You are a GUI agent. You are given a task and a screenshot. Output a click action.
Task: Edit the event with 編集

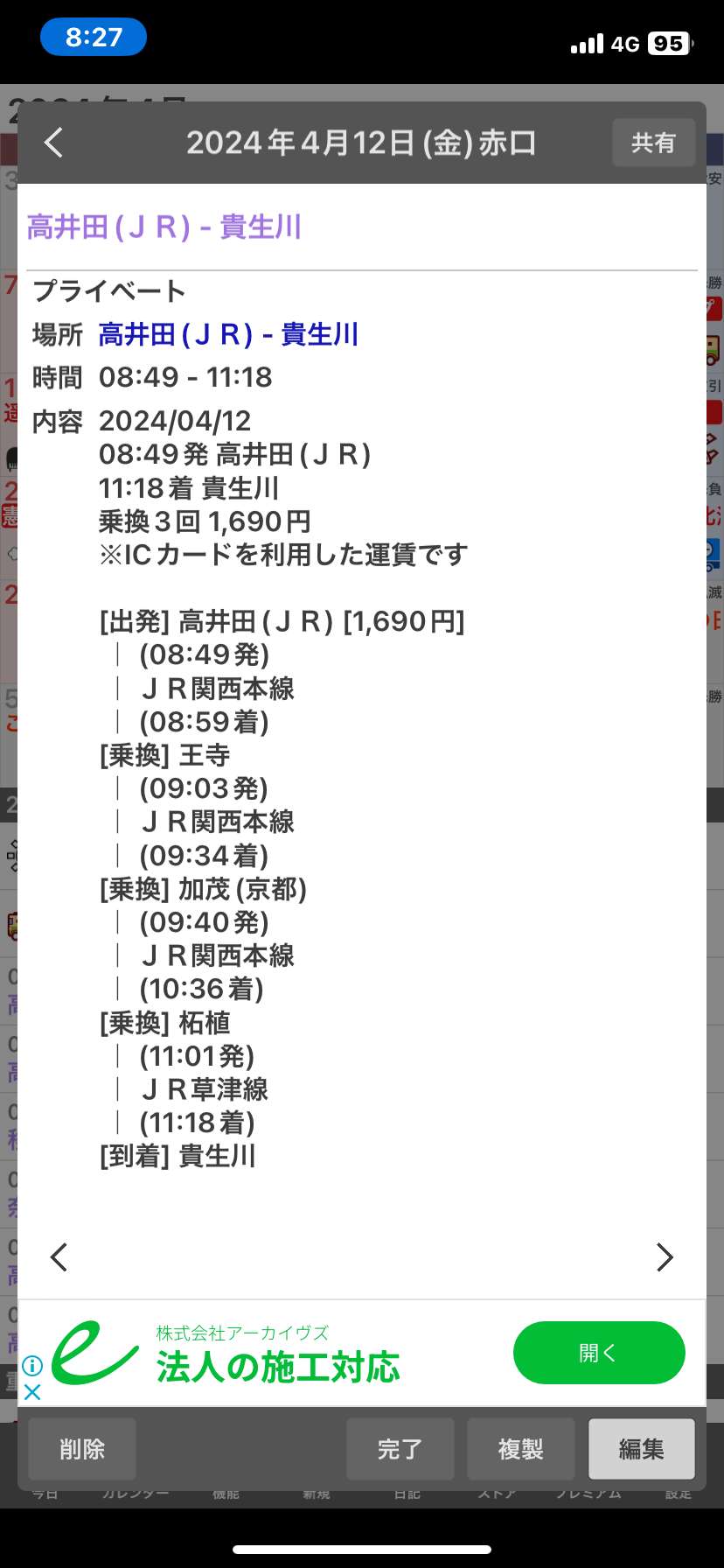coord(642,1449)
